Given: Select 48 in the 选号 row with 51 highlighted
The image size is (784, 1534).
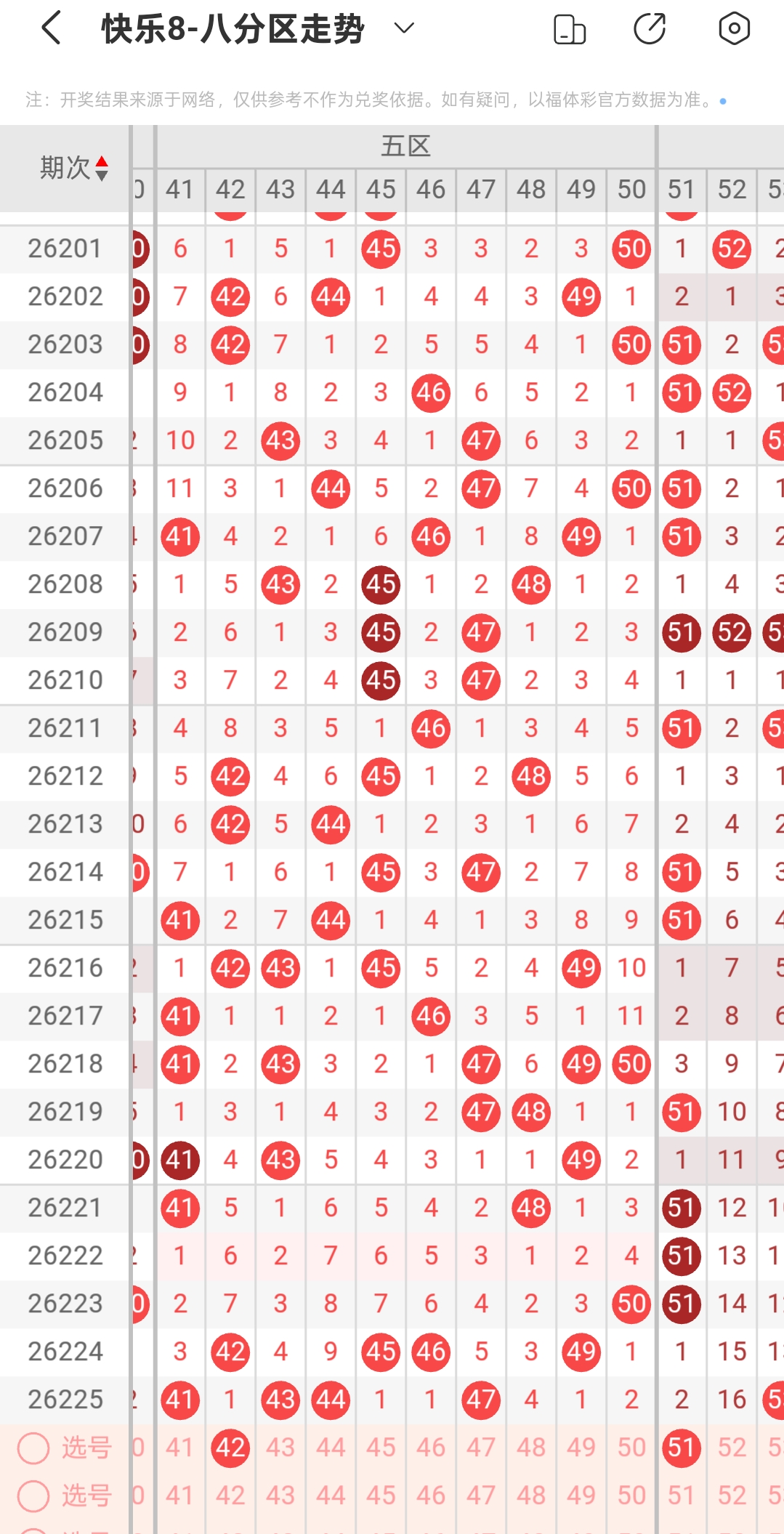Looking at the screenshot, I should (x=531, y=1448).
